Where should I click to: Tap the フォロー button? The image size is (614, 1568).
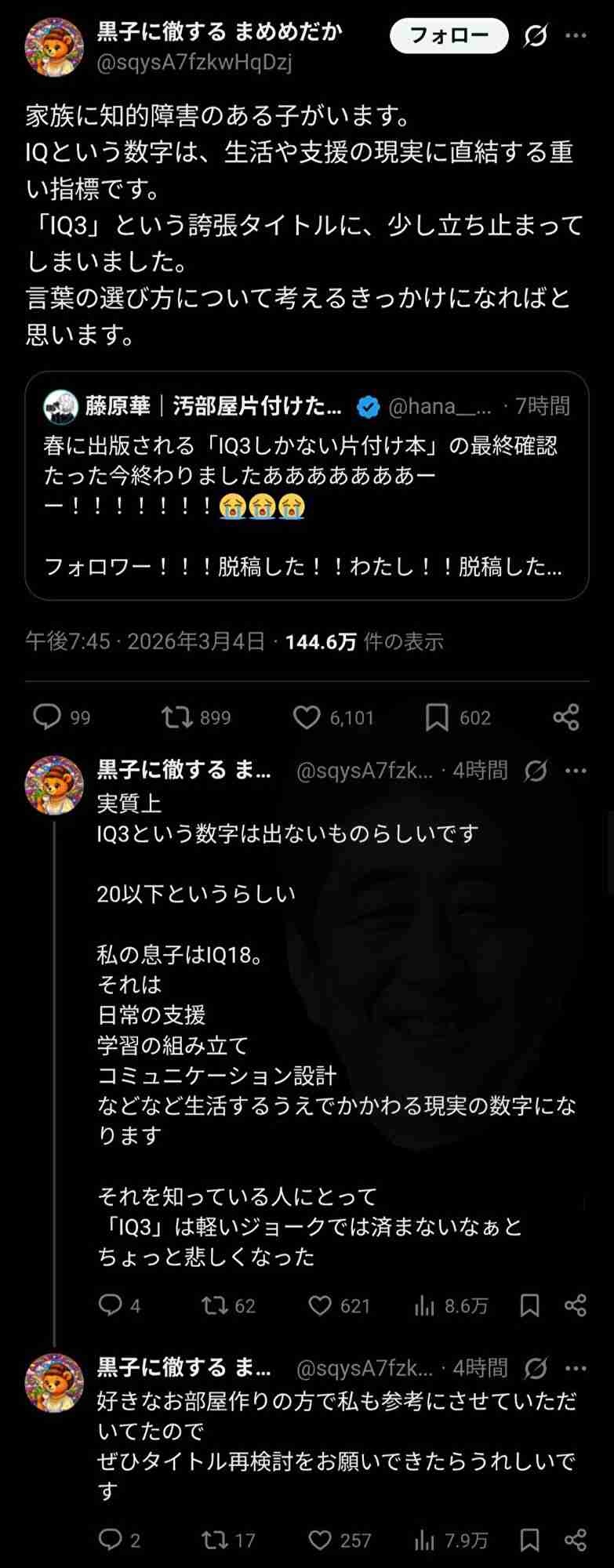[449, 35]
